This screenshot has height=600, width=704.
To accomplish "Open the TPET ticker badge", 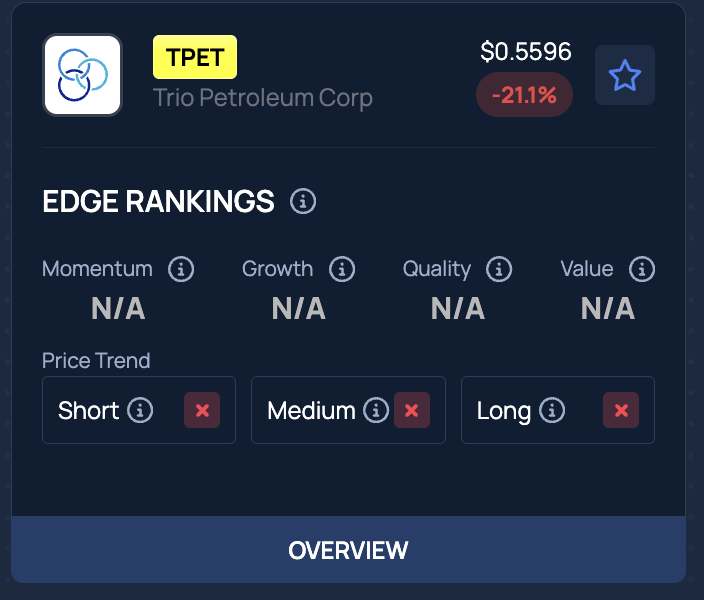I will (195, 58).
